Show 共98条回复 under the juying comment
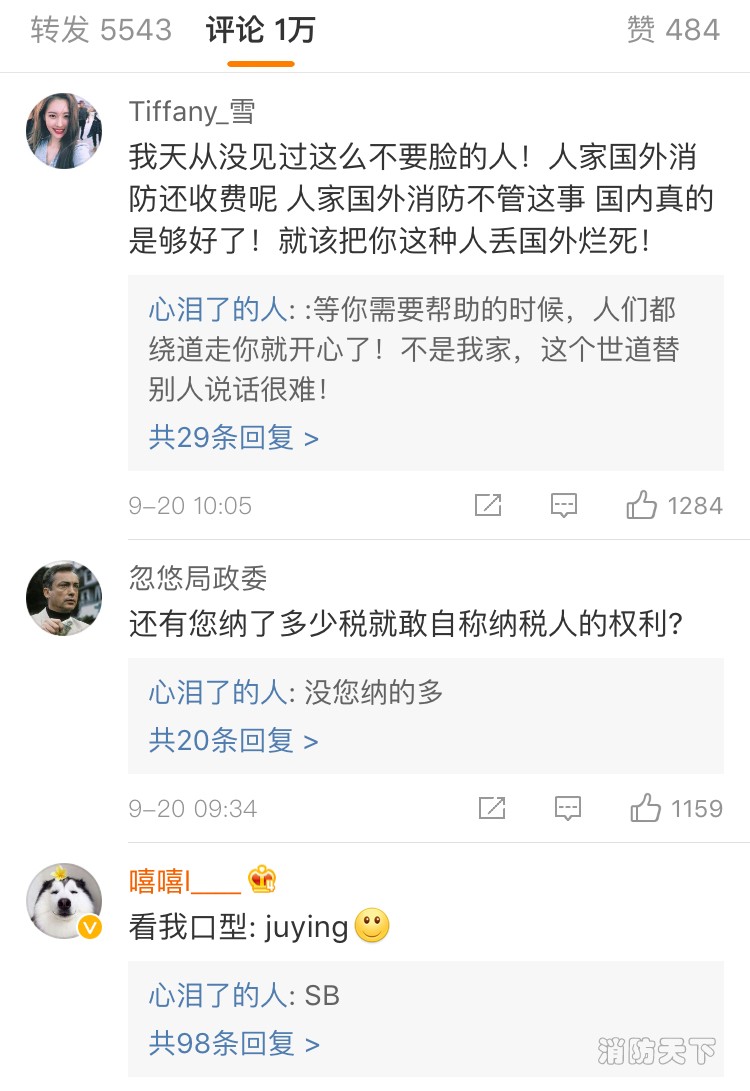This screenshot has width=750, height=1091. tap(234, 1043)
